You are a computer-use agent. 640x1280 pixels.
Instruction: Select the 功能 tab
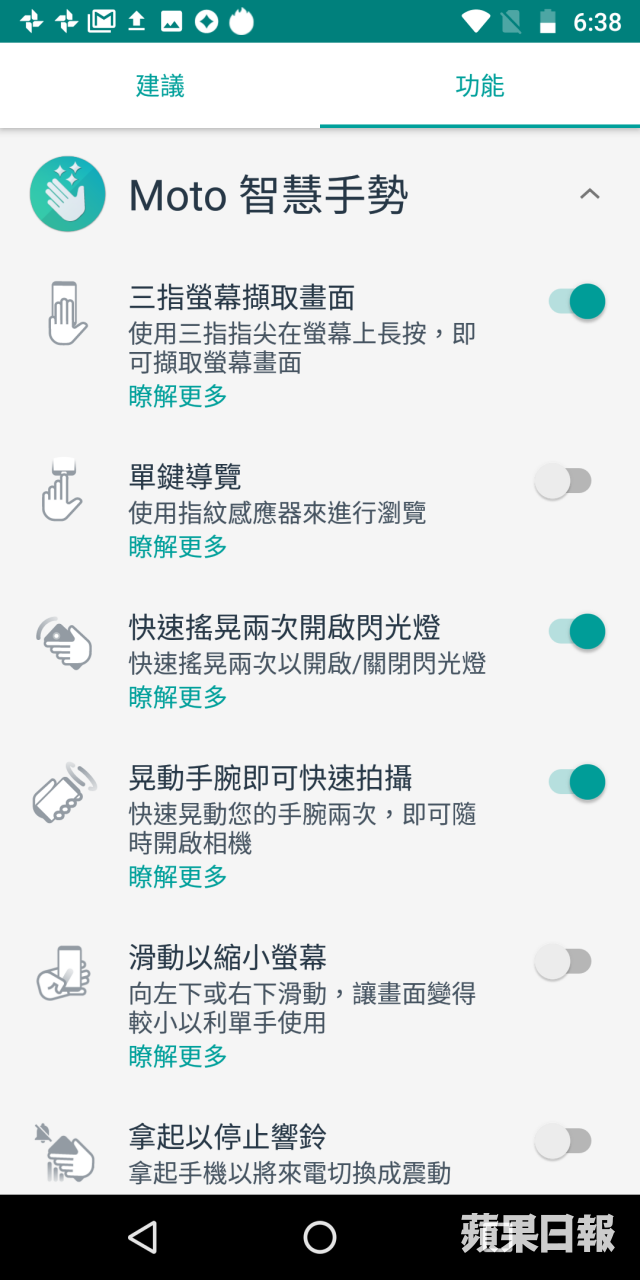(480, 86)
